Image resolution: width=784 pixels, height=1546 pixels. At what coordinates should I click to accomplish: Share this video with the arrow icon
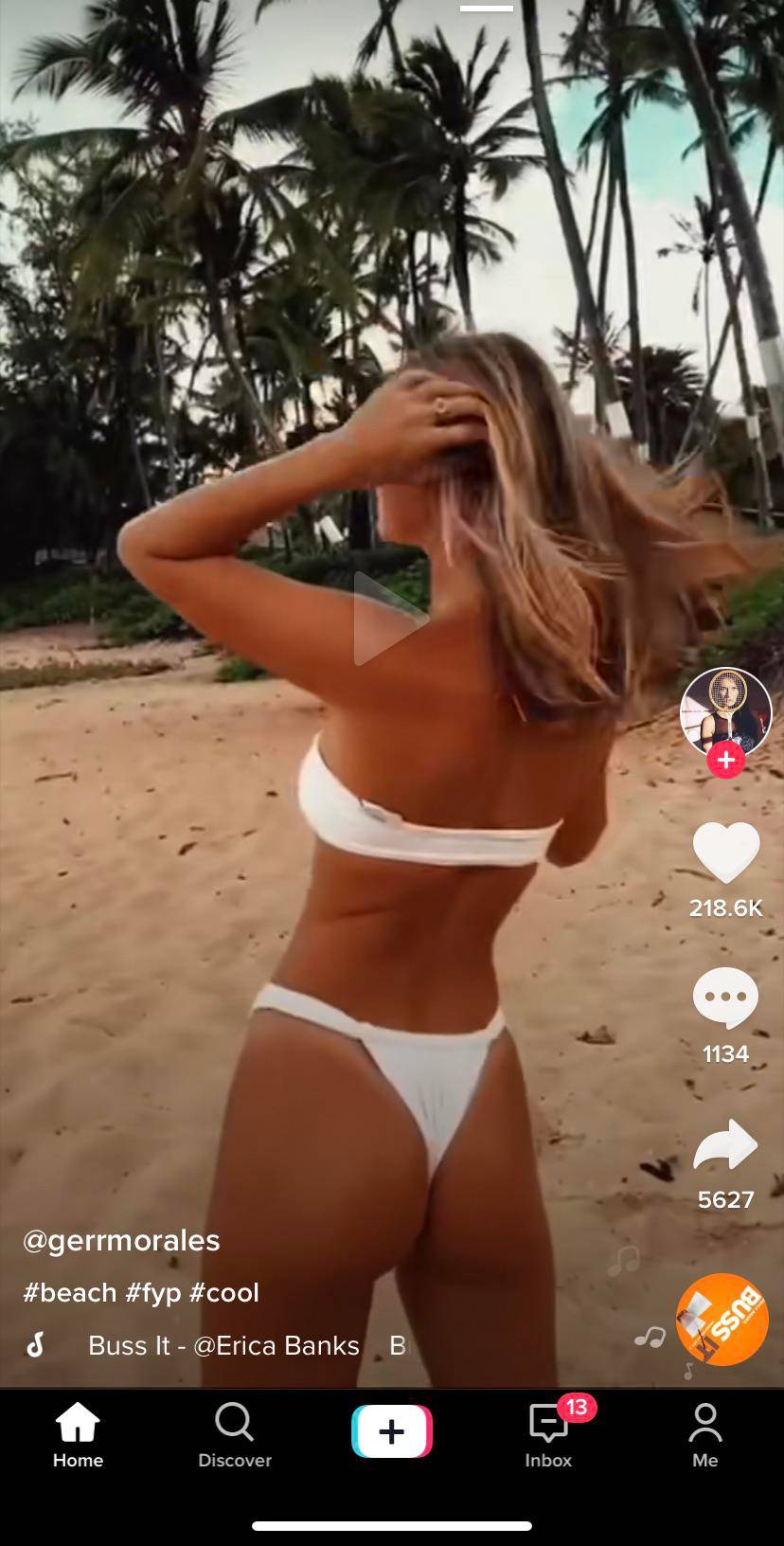point(725,1144)
